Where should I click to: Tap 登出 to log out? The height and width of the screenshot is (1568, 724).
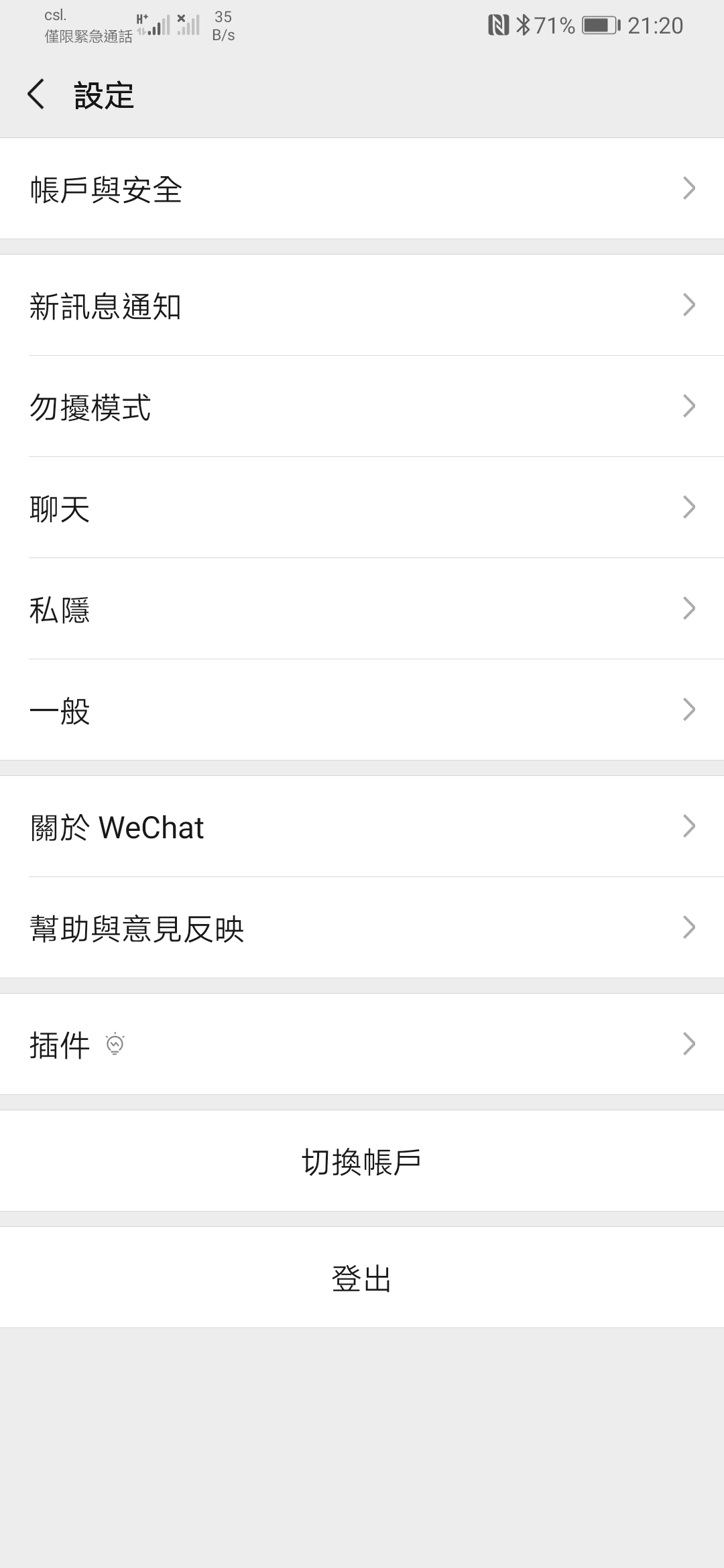[x=362, y=1277]
